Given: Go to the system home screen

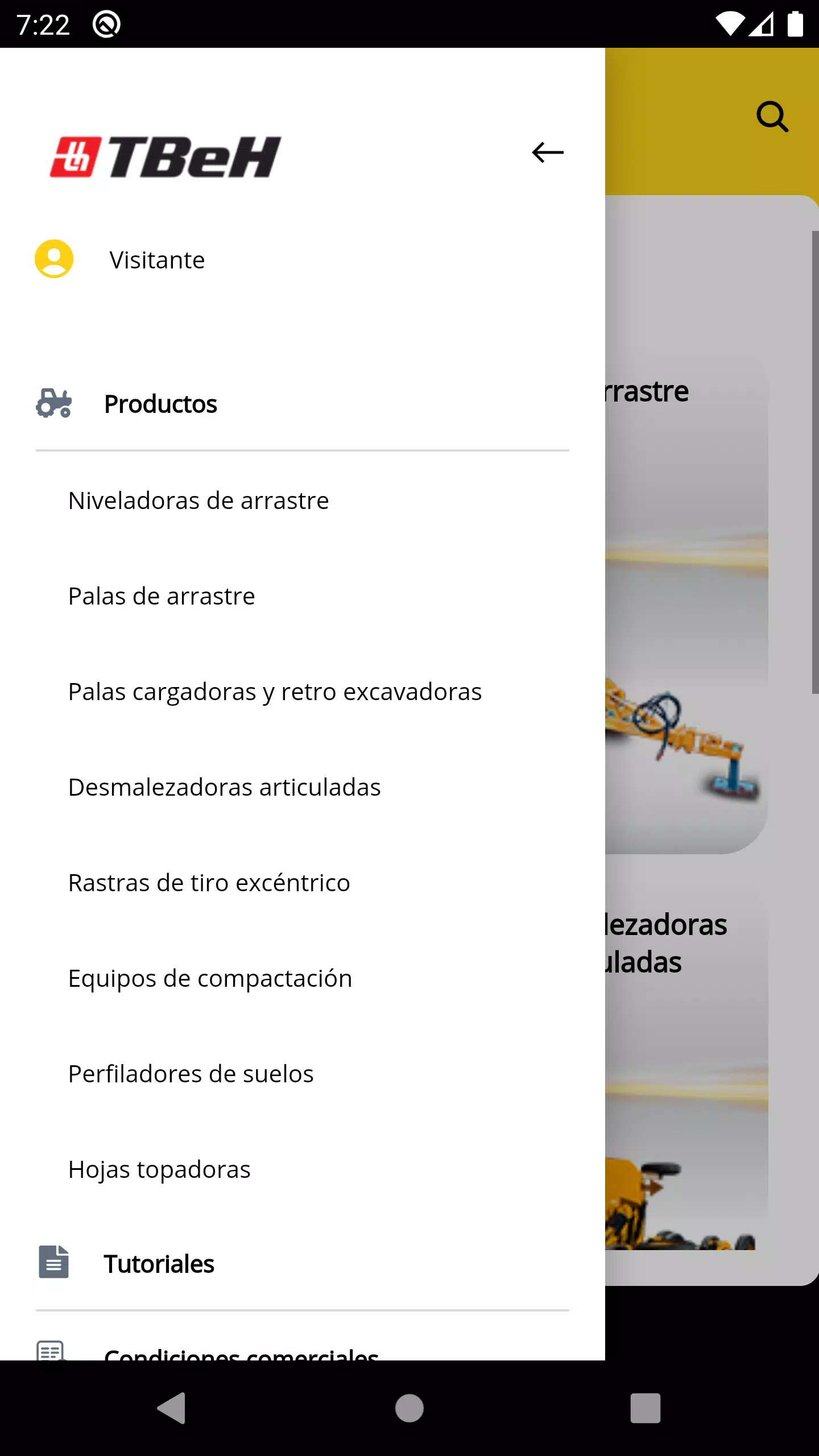Looking at the screenshot, I should point(409,1408).
